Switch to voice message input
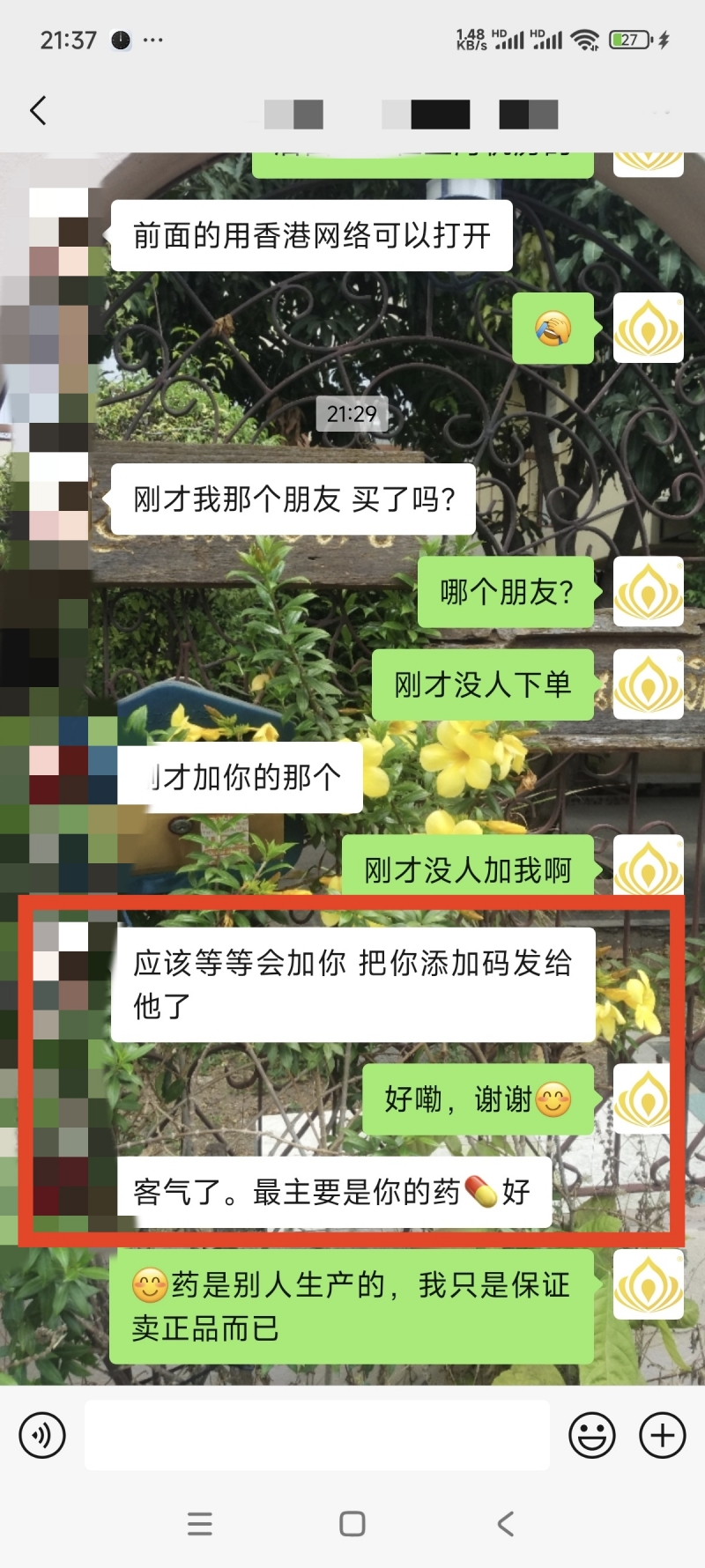This screenshot has height=1568, width=705. 42,1435
